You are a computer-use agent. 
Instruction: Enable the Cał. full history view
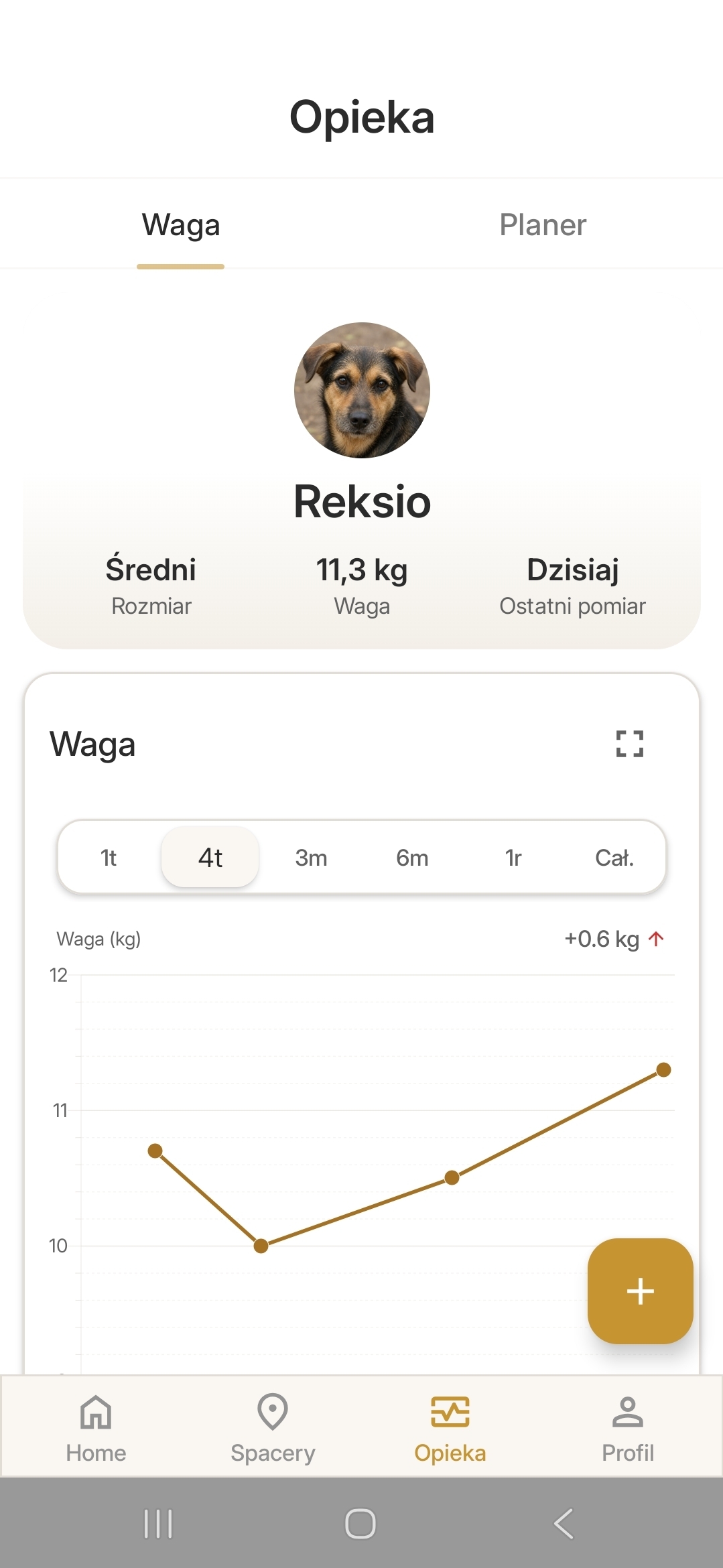click(x=616, y=858)
